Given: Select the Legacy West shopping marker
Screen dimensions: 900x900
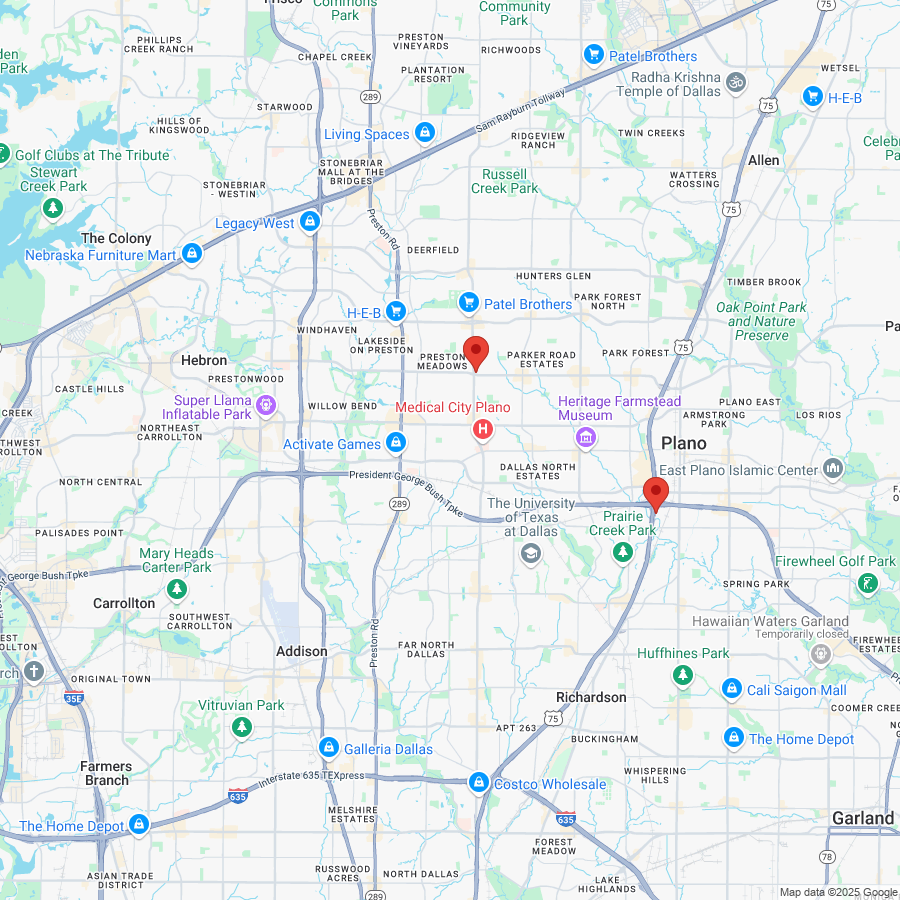Looking at the screenshot, I should [310, 222].
